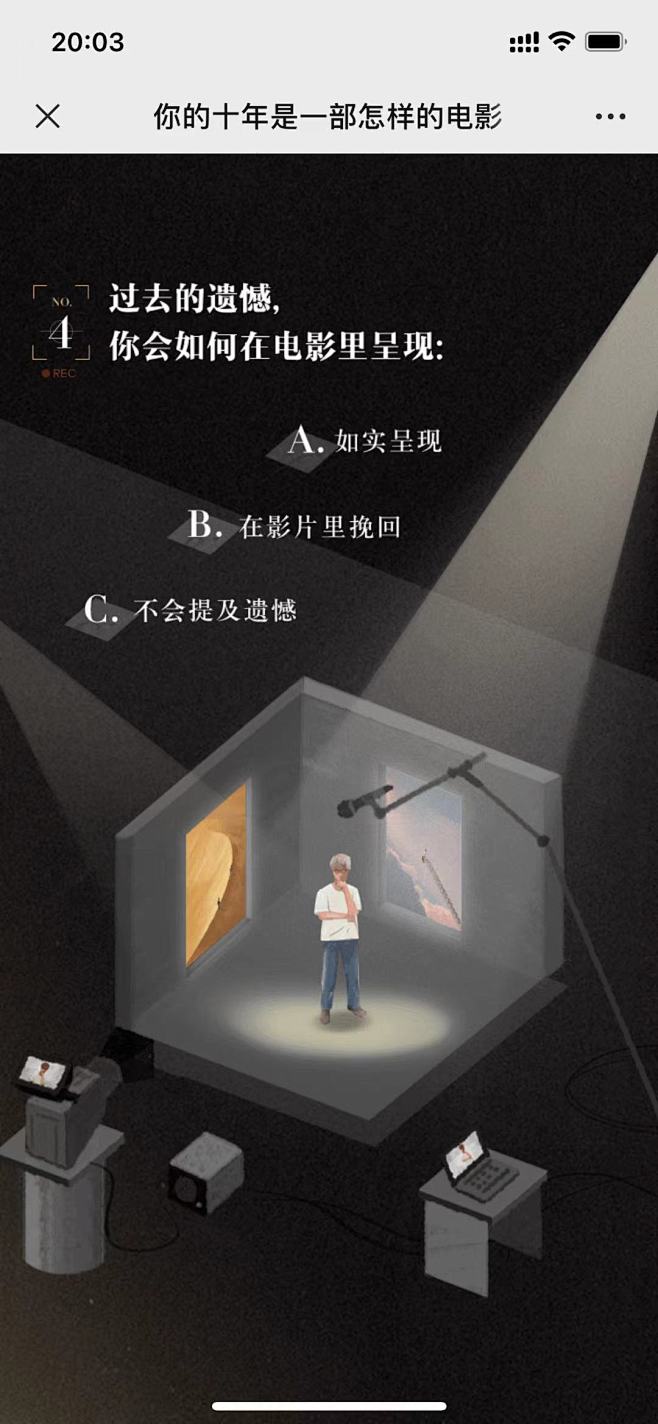Select answer A 如实呈现
The image size is (658, 1424).
point(364,441)
